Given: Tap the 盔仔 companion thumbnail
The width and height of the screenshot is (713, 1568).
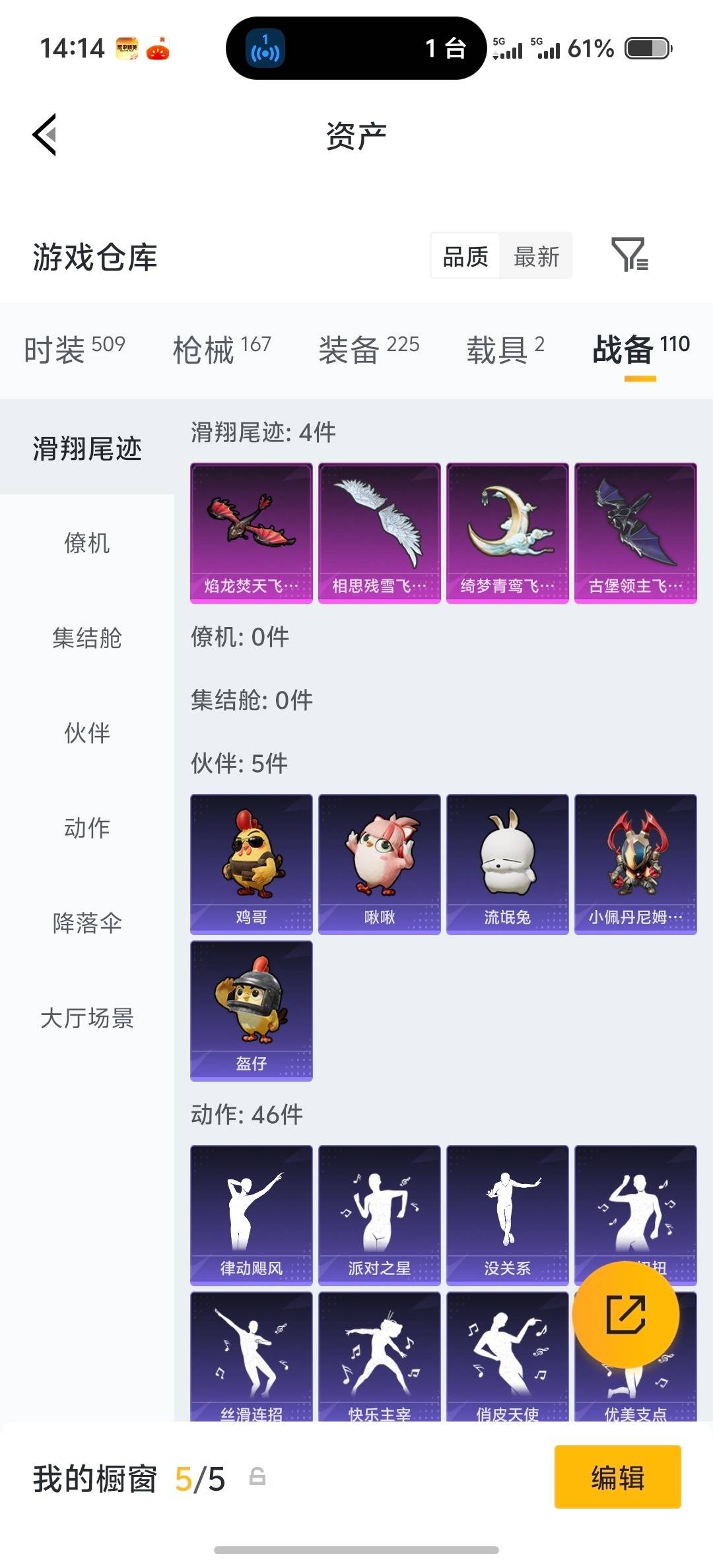Looking at the screenshot, I should [251, 1012].
